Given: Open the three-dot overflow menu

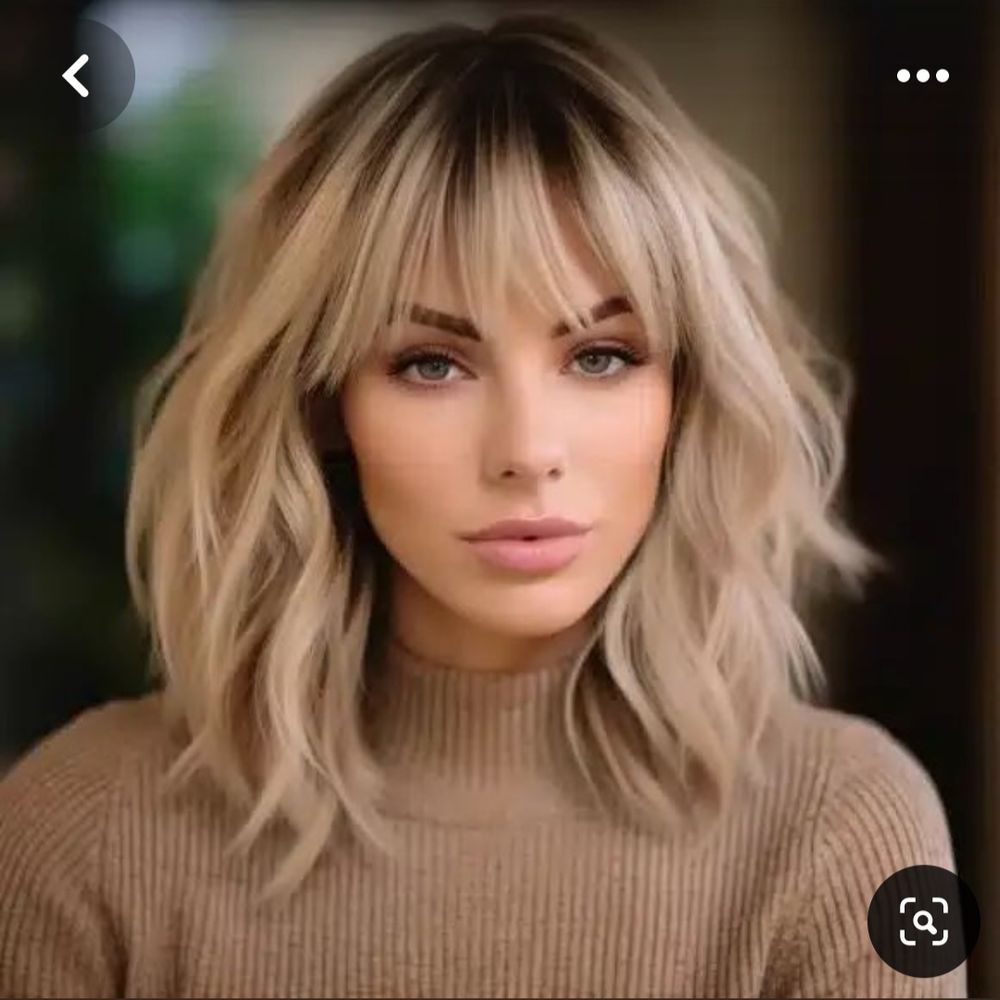Looking at the screenshot, I should (x=922, y=76).
